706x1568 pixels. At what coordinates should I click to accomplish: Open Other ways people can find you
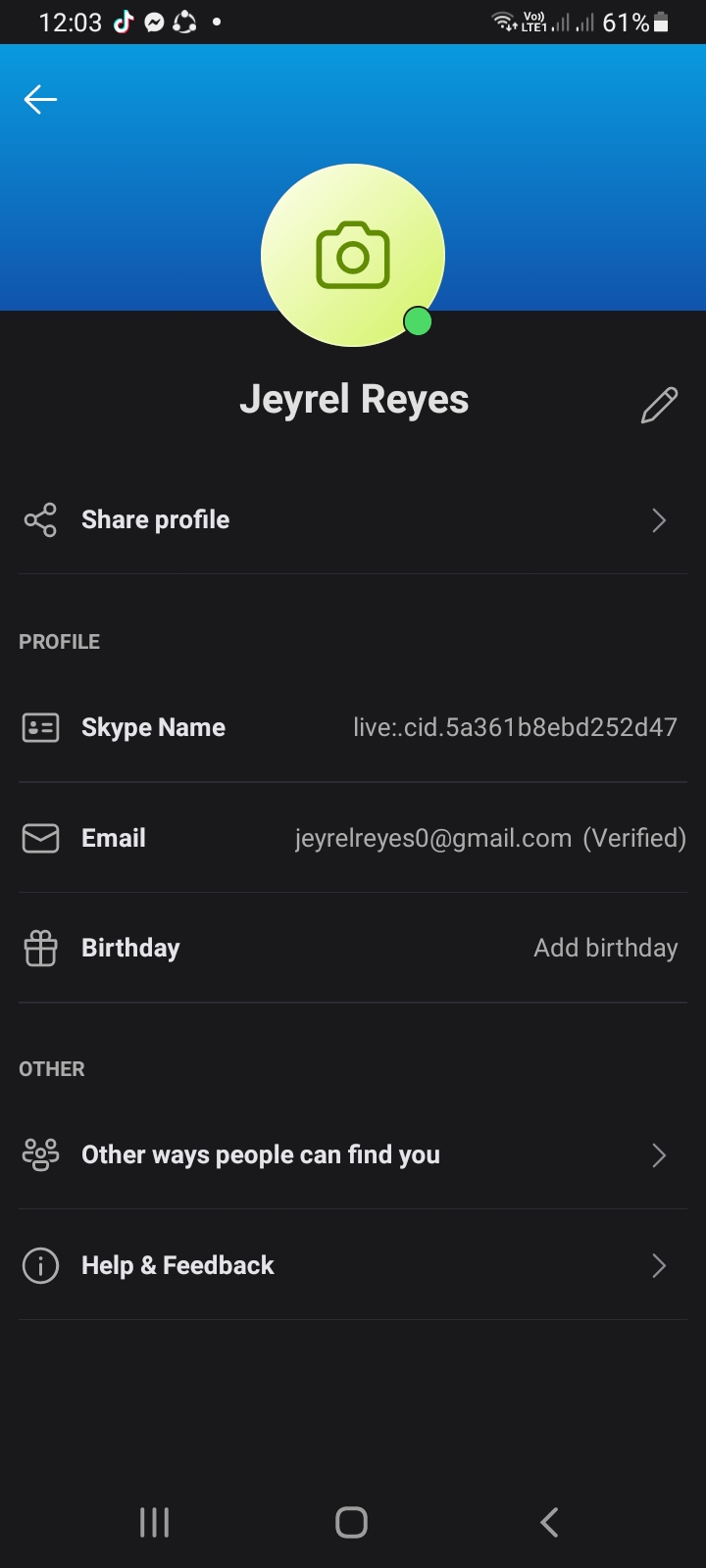353,1155
